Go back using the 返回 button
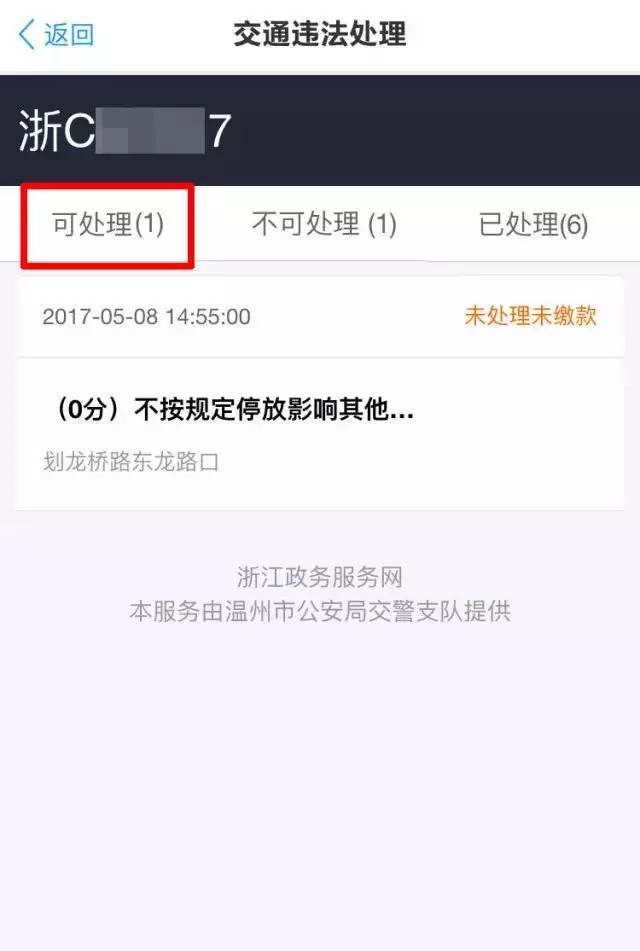Viewport: 640px width, 951px height. [57, 35]
